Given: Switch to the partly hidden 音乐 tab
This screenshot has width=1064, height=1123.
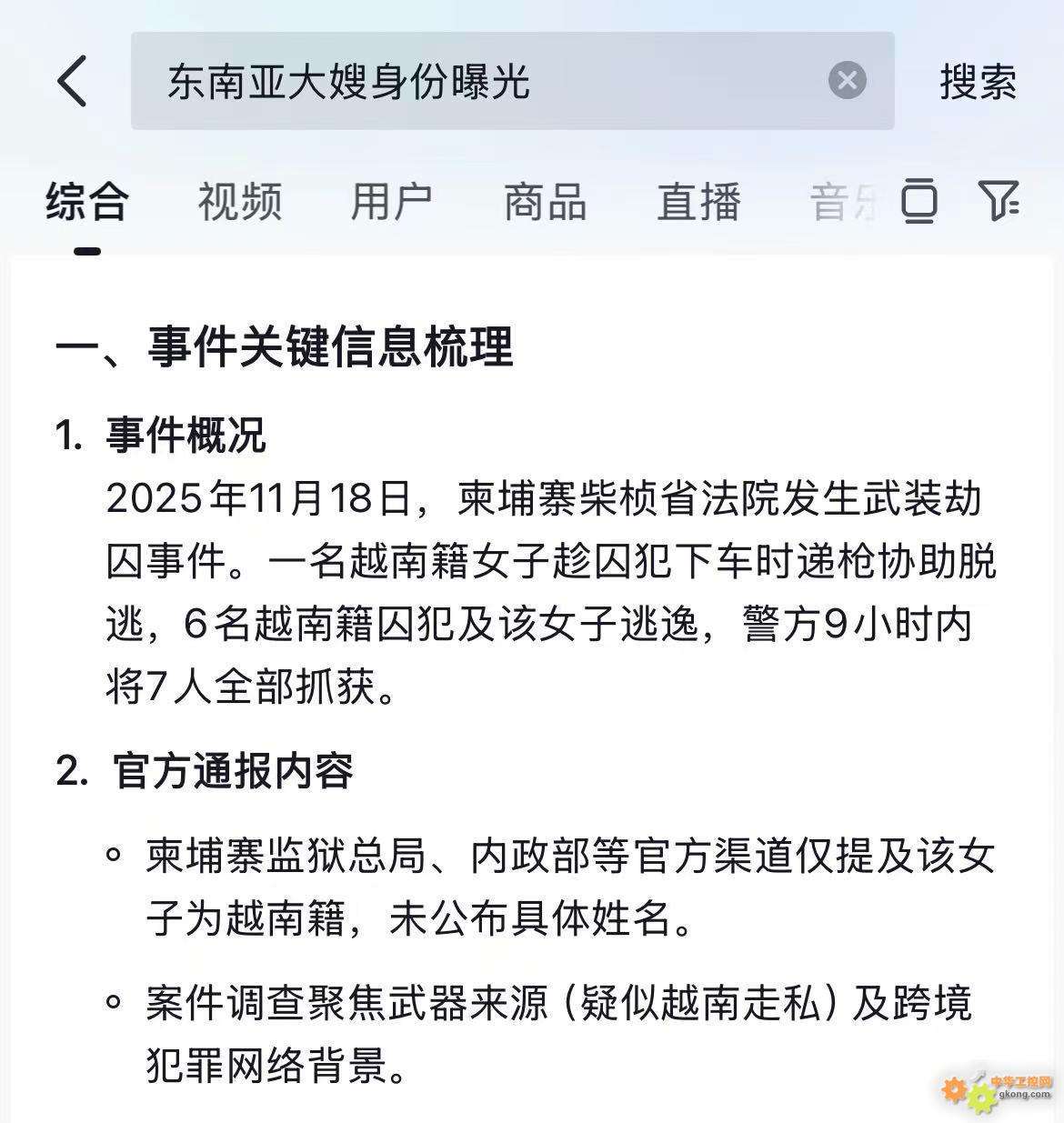Looking at the screenshot, I should [841, 201].
